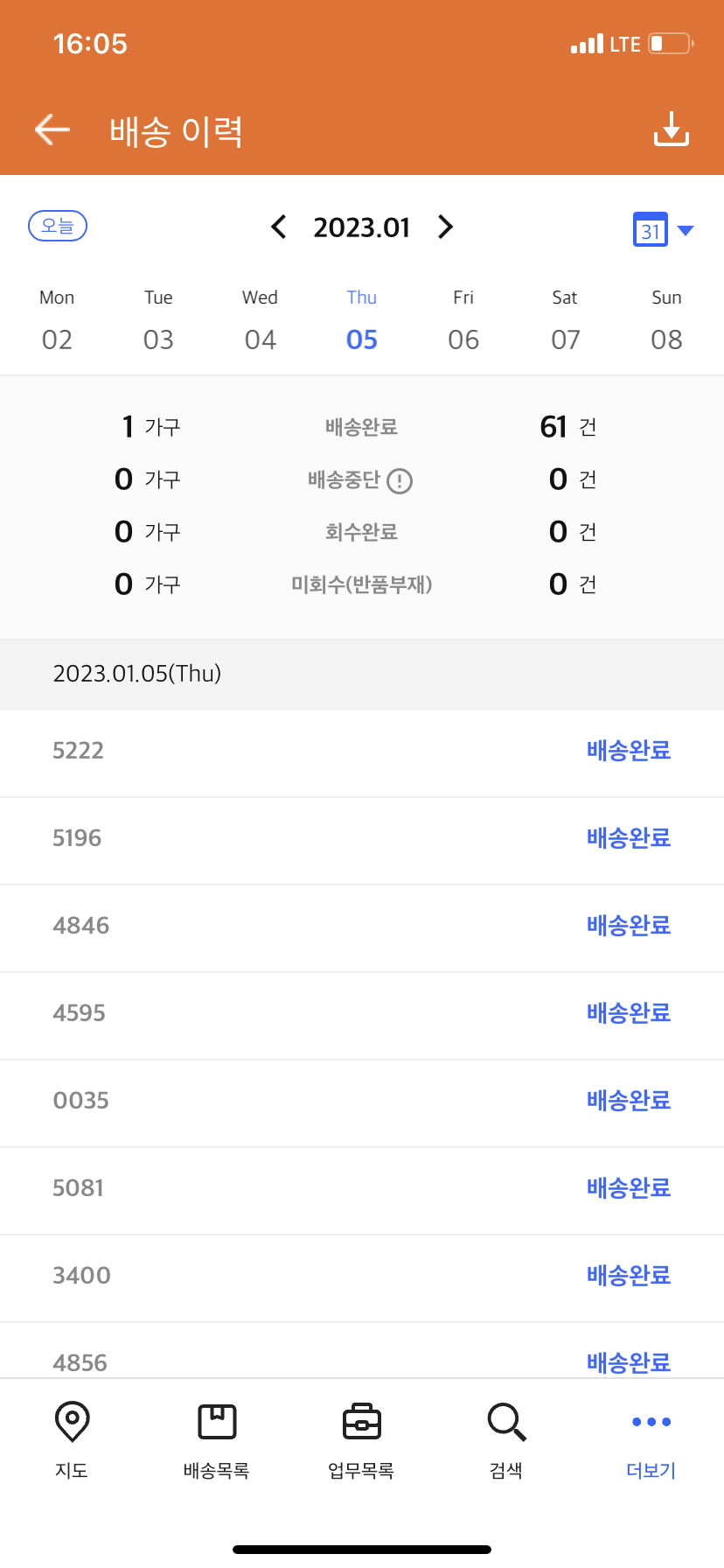This screenshot has height=1568, width=724.
Task: Go to the previous month arrow
Action: click(278, 227)
